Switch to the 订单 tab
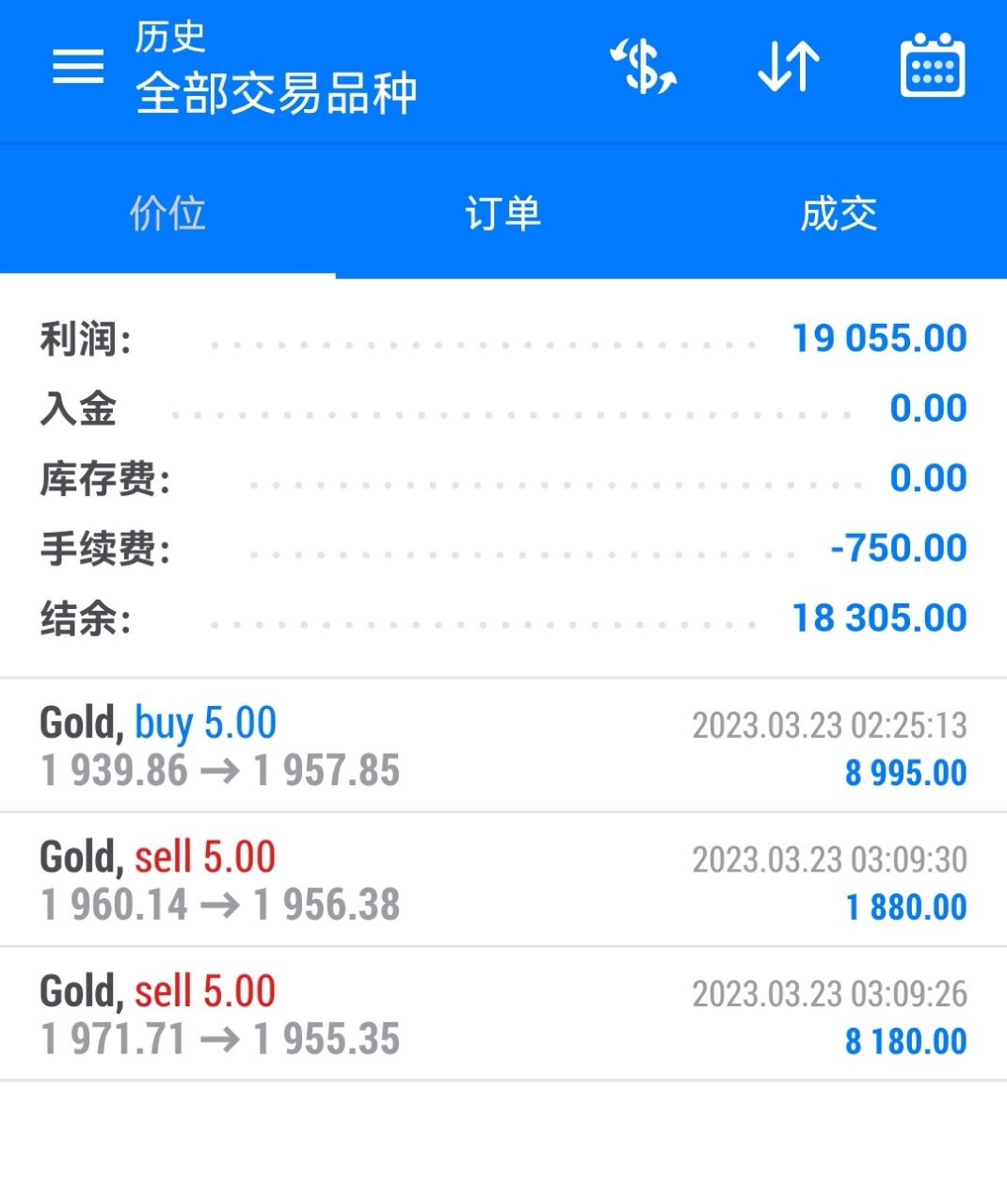 coord(503,214)
